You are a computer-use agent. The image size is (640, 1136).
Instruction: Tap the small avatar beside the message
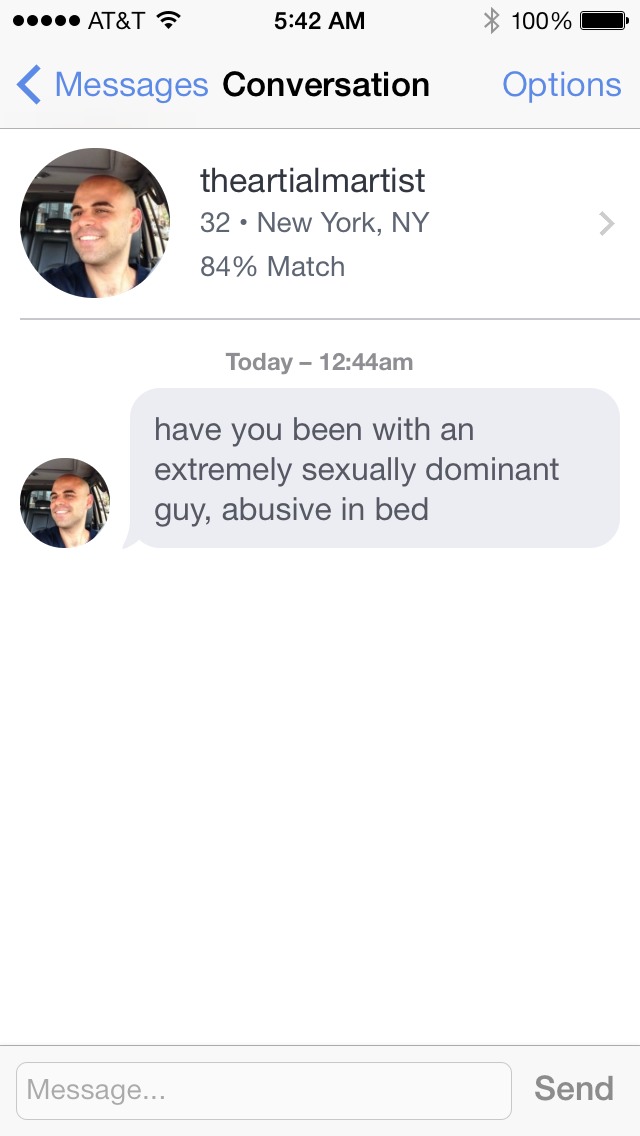coord(65,503)
